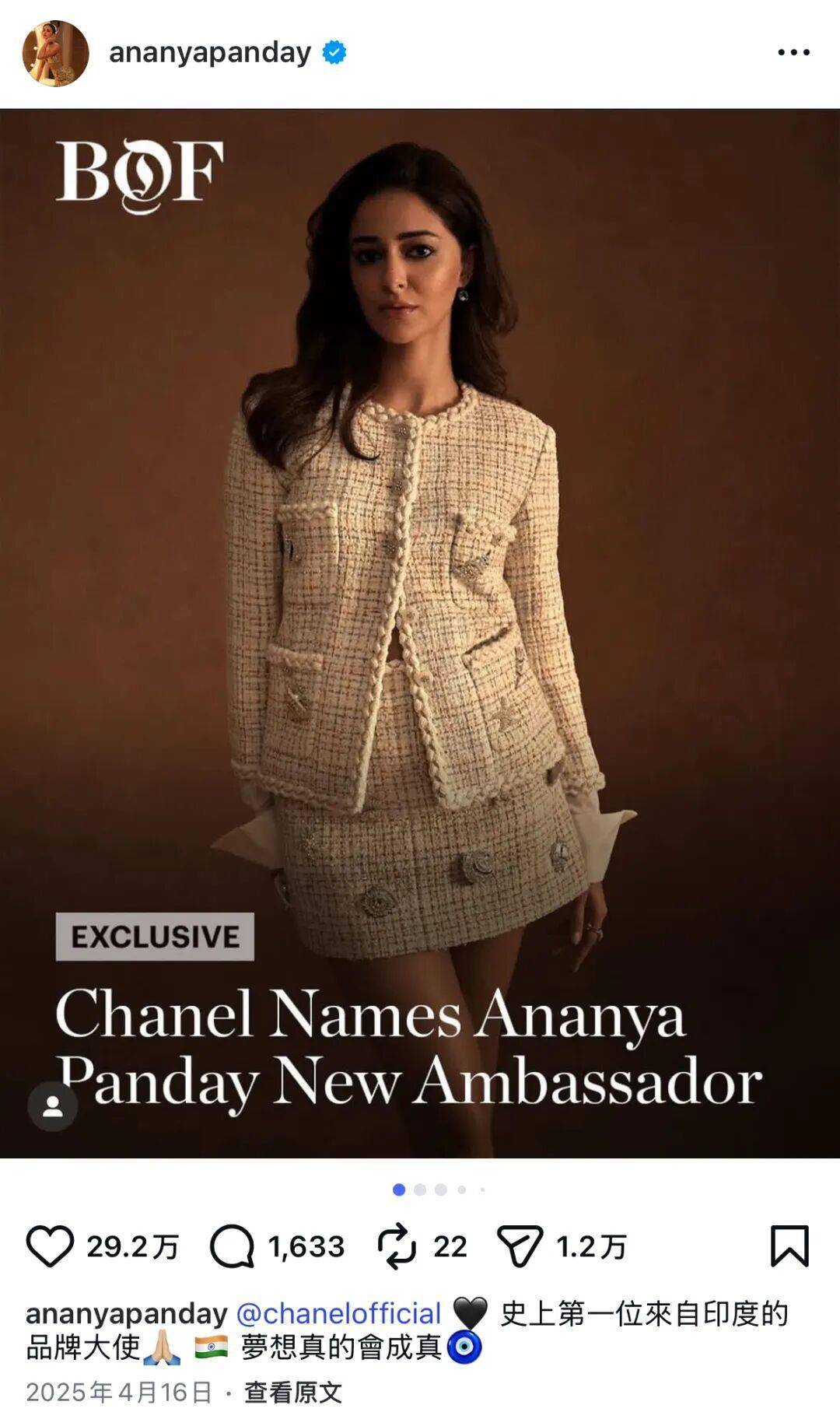Like ananyapanday's post
The width and height of the screenshot is (840, 1412).
point(51,1246)
